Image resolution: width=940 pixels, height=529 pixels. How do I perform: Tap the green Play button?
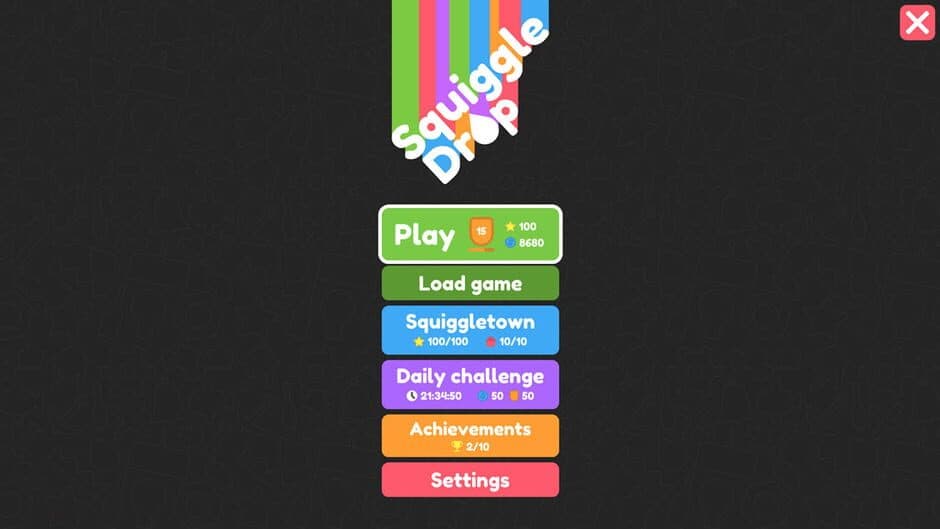tap(470, 235)
